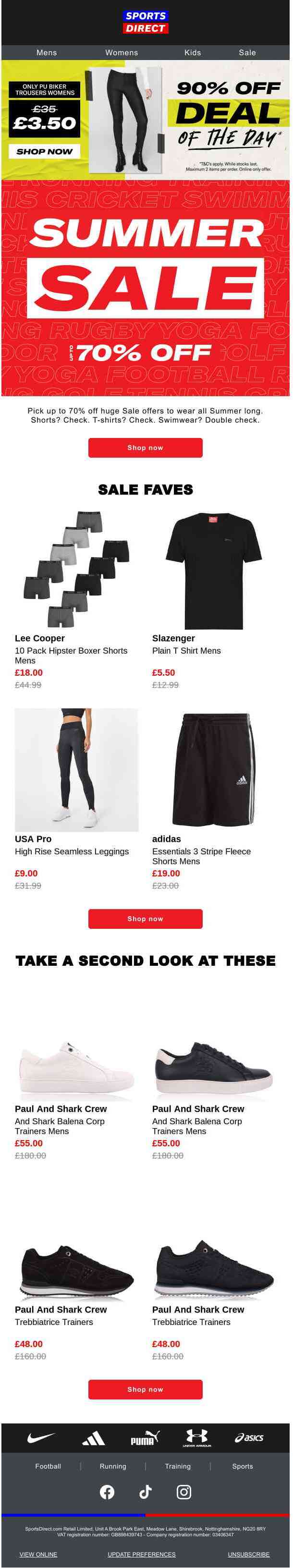Go to the Running footer link
The width and height of the screenshot is (293, 1568).
[x=113, y=1466]
